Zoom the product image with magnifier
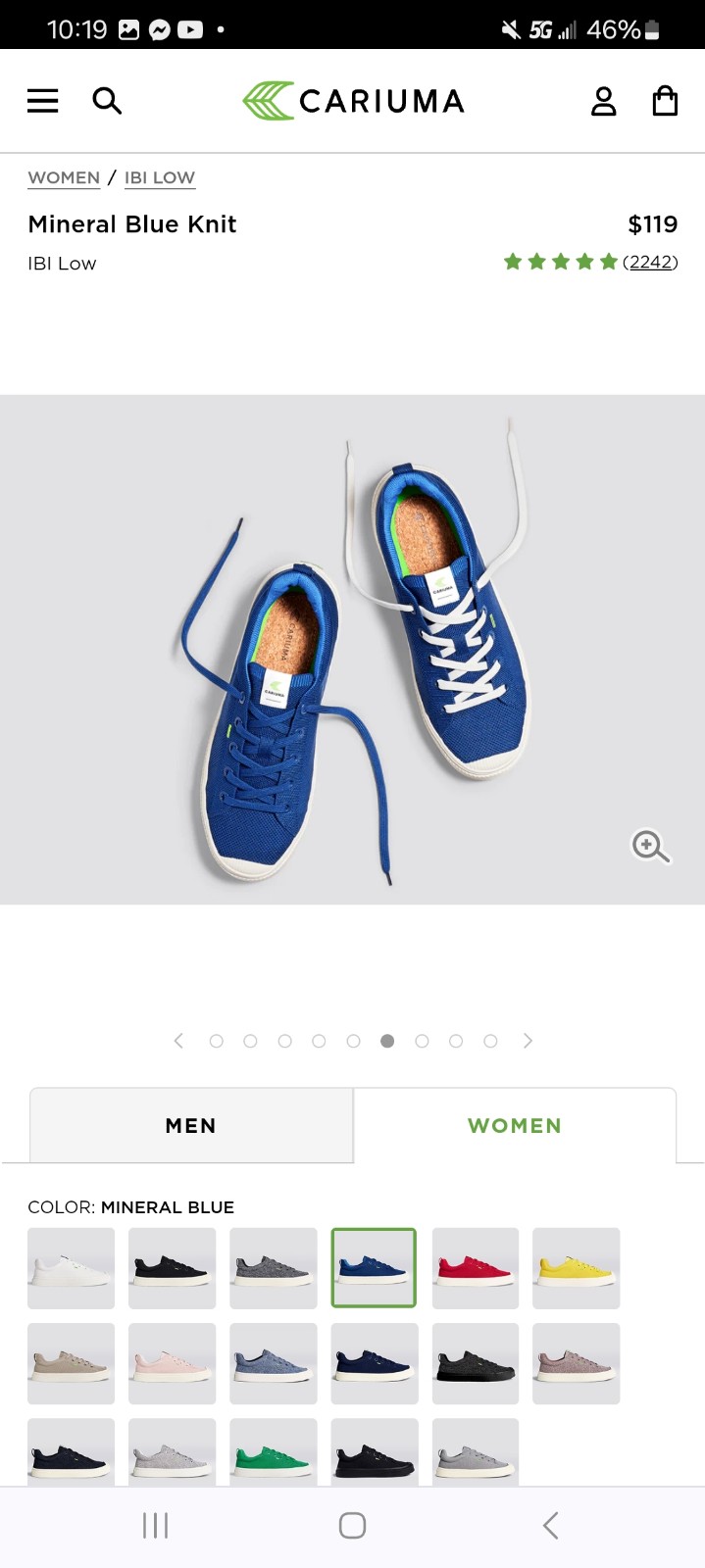705x1568 pixels. click(650, 846)
